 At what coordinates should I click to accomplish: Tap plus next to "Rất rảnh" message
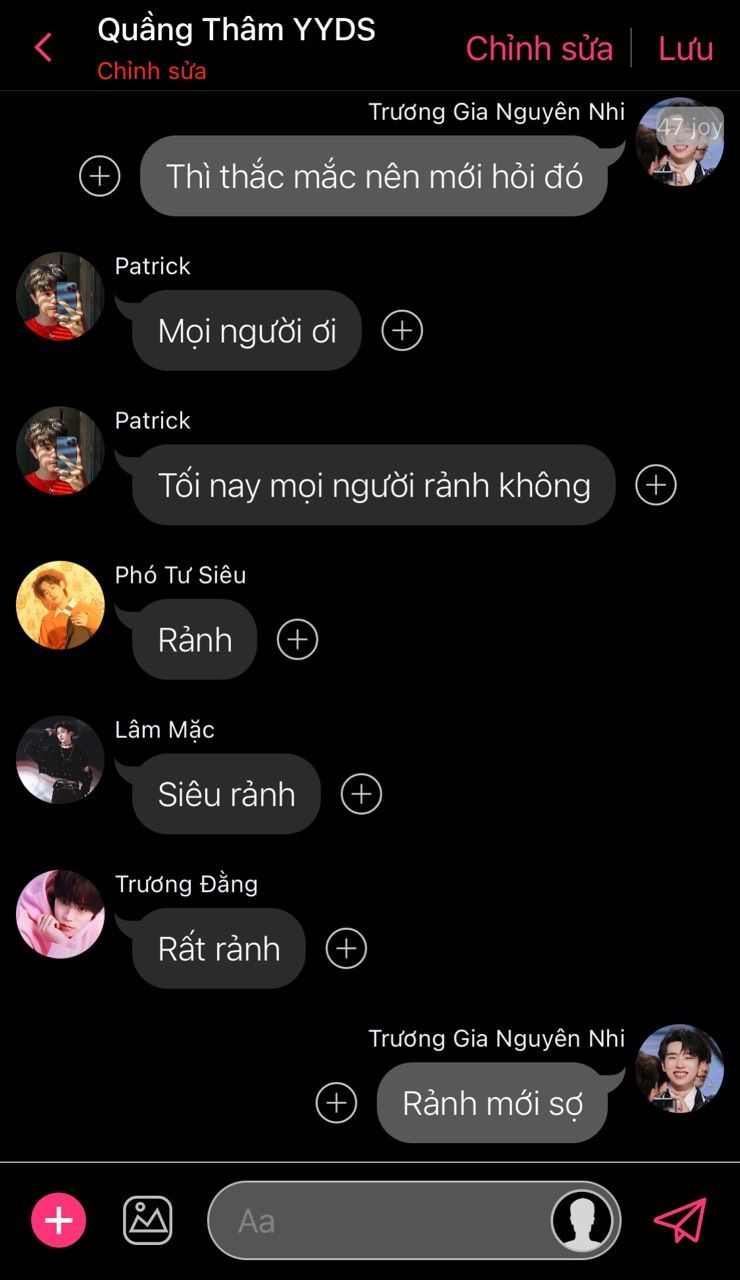(x=346, y=948)
